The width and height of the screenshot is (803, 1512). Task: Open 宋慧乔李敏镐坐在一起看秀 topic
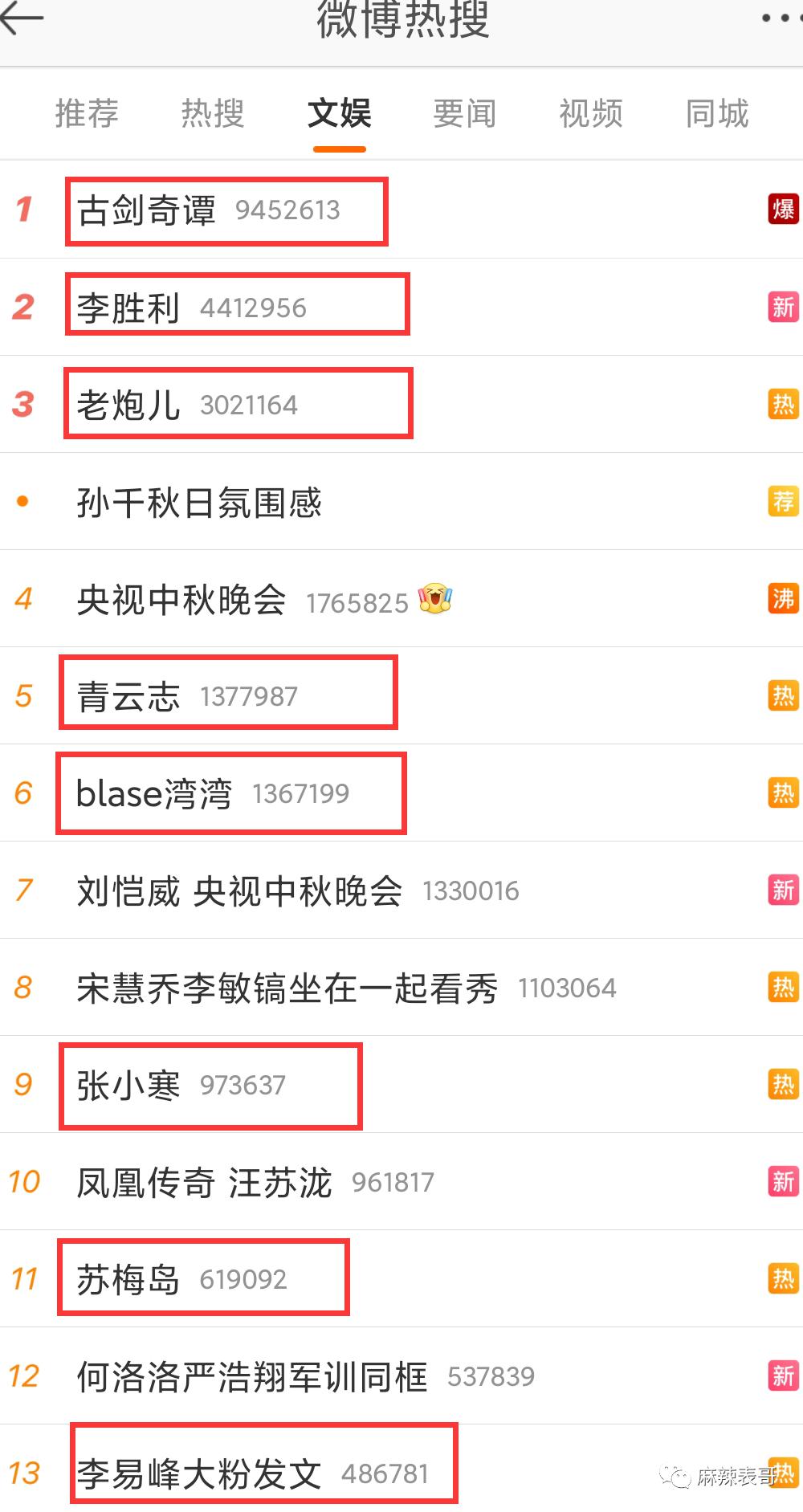[401, 988]
